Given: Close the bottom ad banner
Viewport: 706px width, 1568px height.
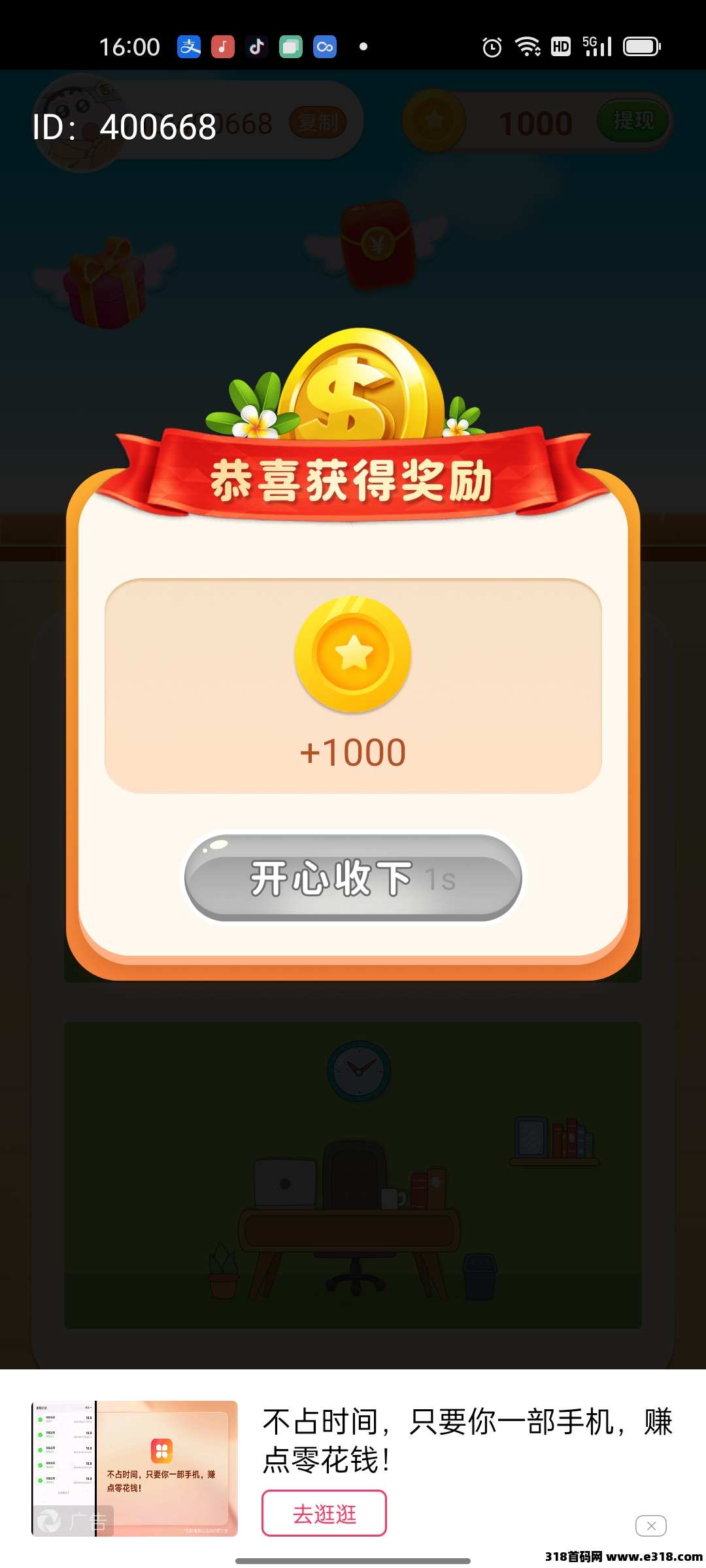Looking at the screenshot, I should [650, 1526].
